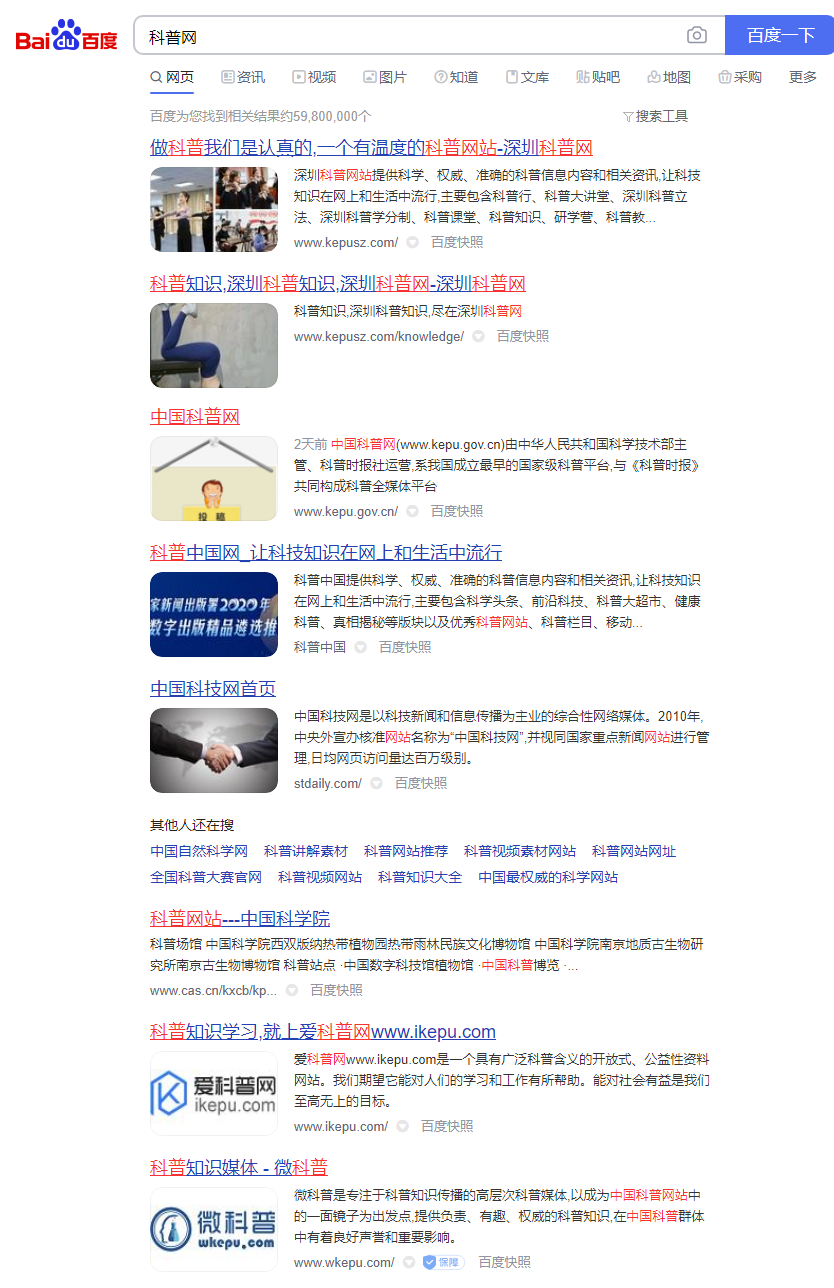Viewport: 834px width, 1288px height.
Task: Open the 中国科普网 search result
Action: tap(195, 416)
